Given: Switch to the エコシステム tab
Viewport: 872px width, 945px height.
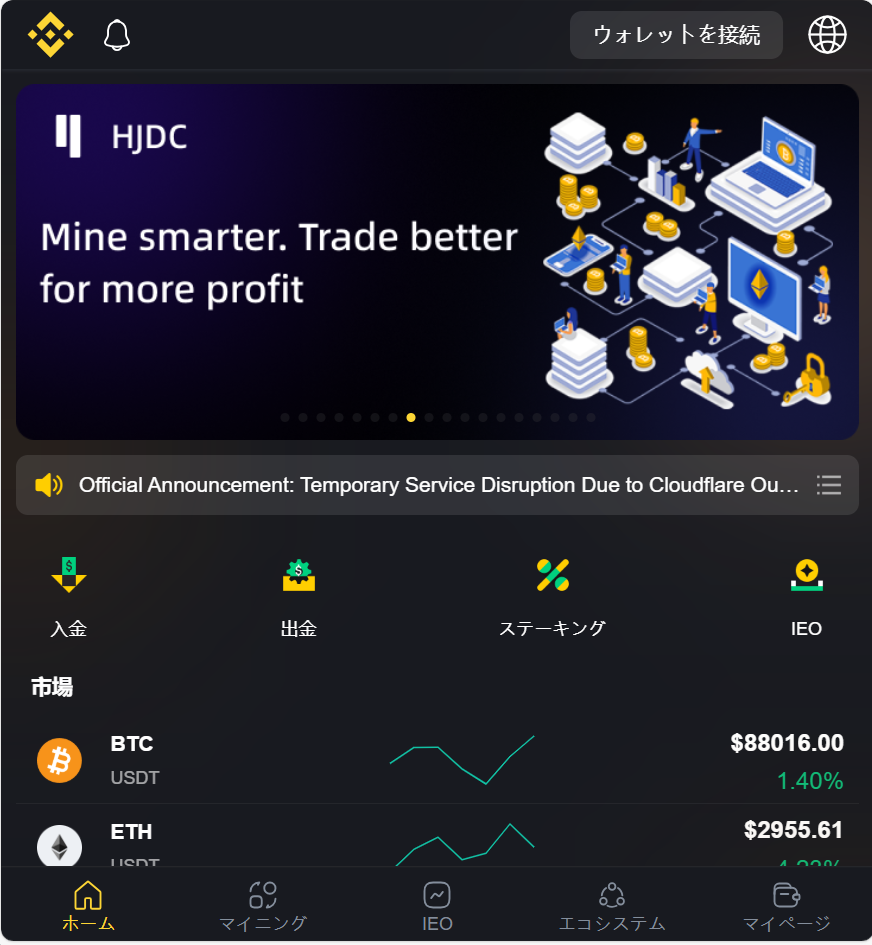Looking at the screenshot, I should coord(612,906).
